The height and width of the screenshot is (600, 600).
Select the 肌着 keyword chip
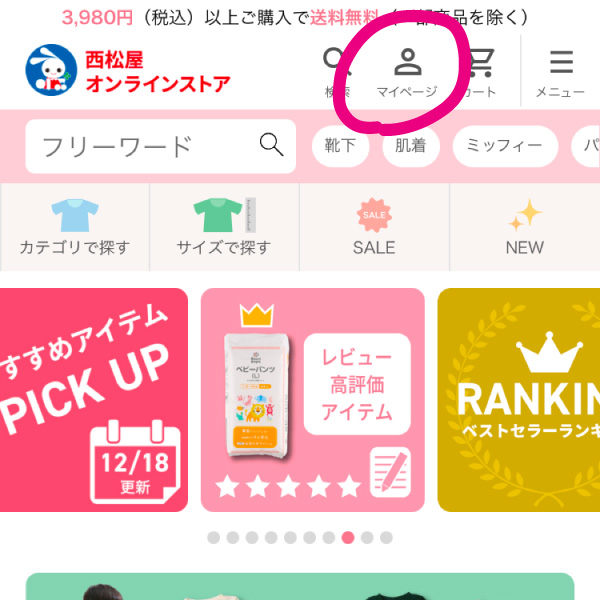410,146
